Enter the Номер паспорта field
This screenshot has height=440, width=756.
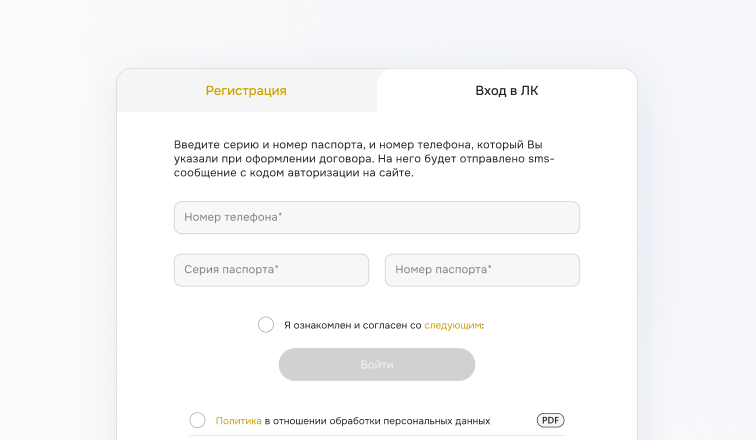click(482, 270)
